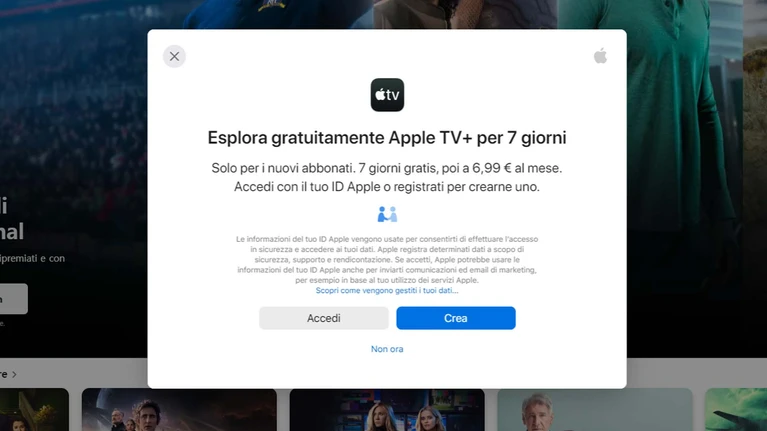This screenshot has width=767, height=431.
Task: Open Scopri come vengono gestiti i tuoi dati
Action: pos(387,291)
